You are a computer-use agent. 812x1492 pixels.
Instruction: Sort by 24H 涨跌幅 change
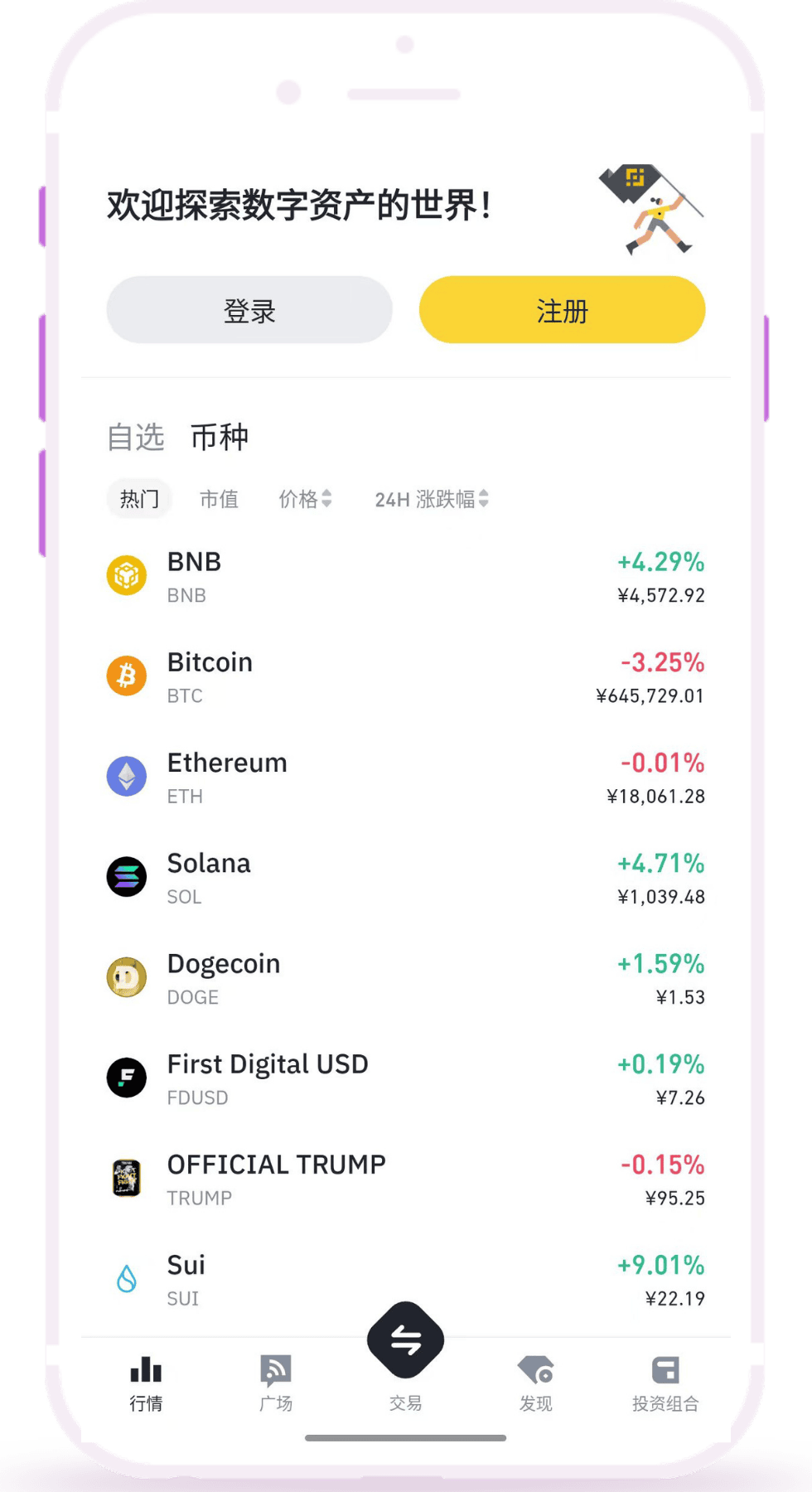(431, 499)
